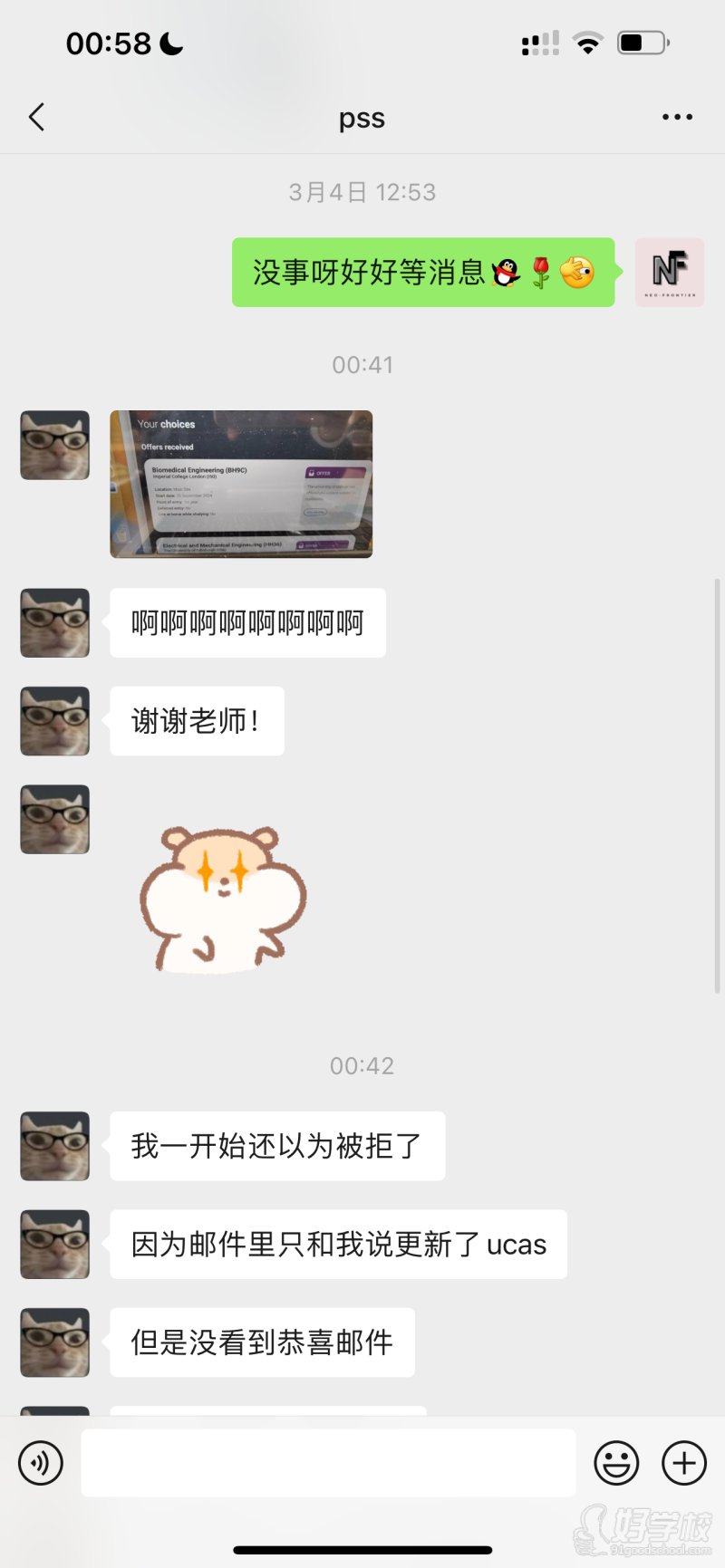Open chat settings via the three-dots icon
This screenshot has width=725, height=1568.
[x=677, y=118]
